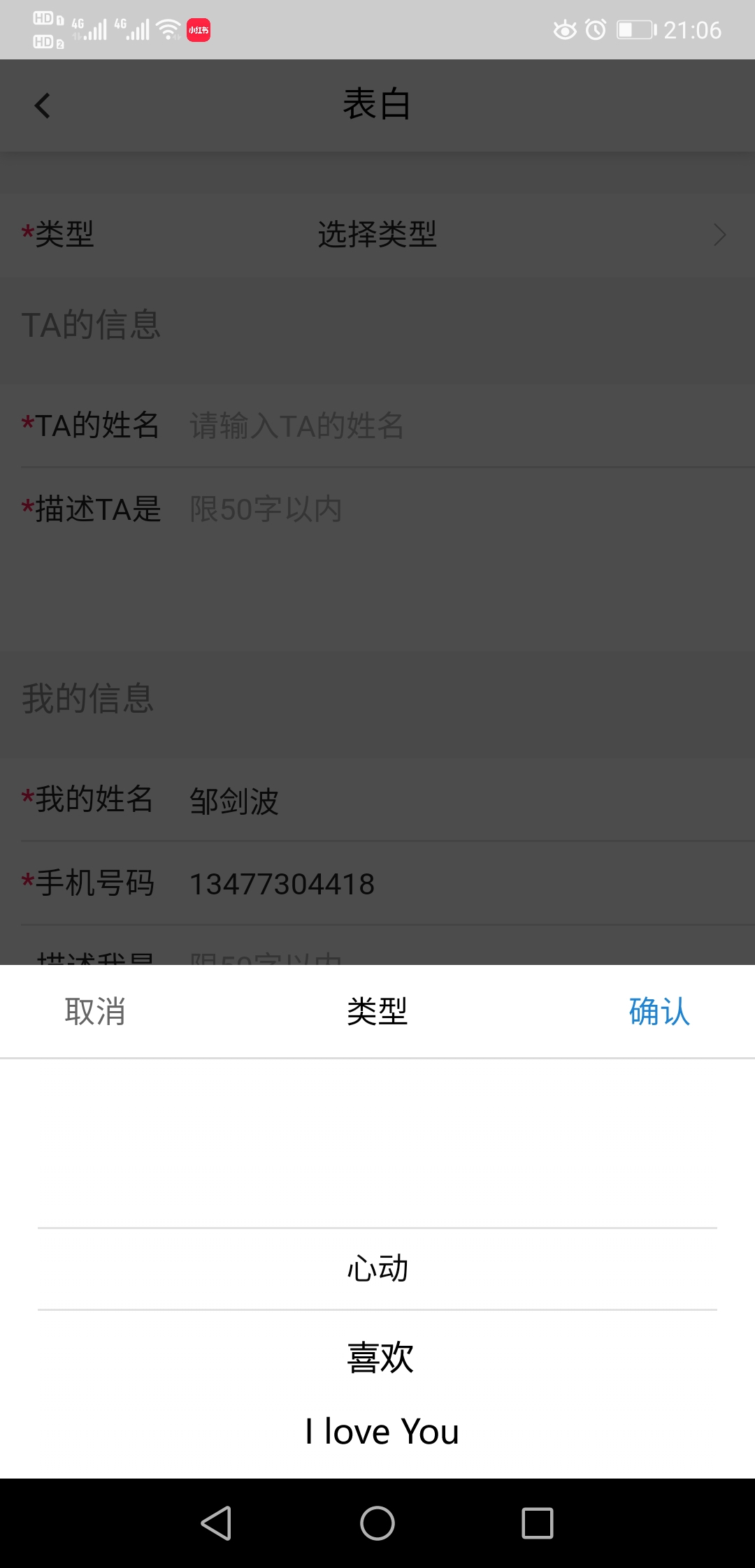Choose 喜欢 as the confession type
Viewport: 755px width, 1568px height.
(x=380, y=1357)
